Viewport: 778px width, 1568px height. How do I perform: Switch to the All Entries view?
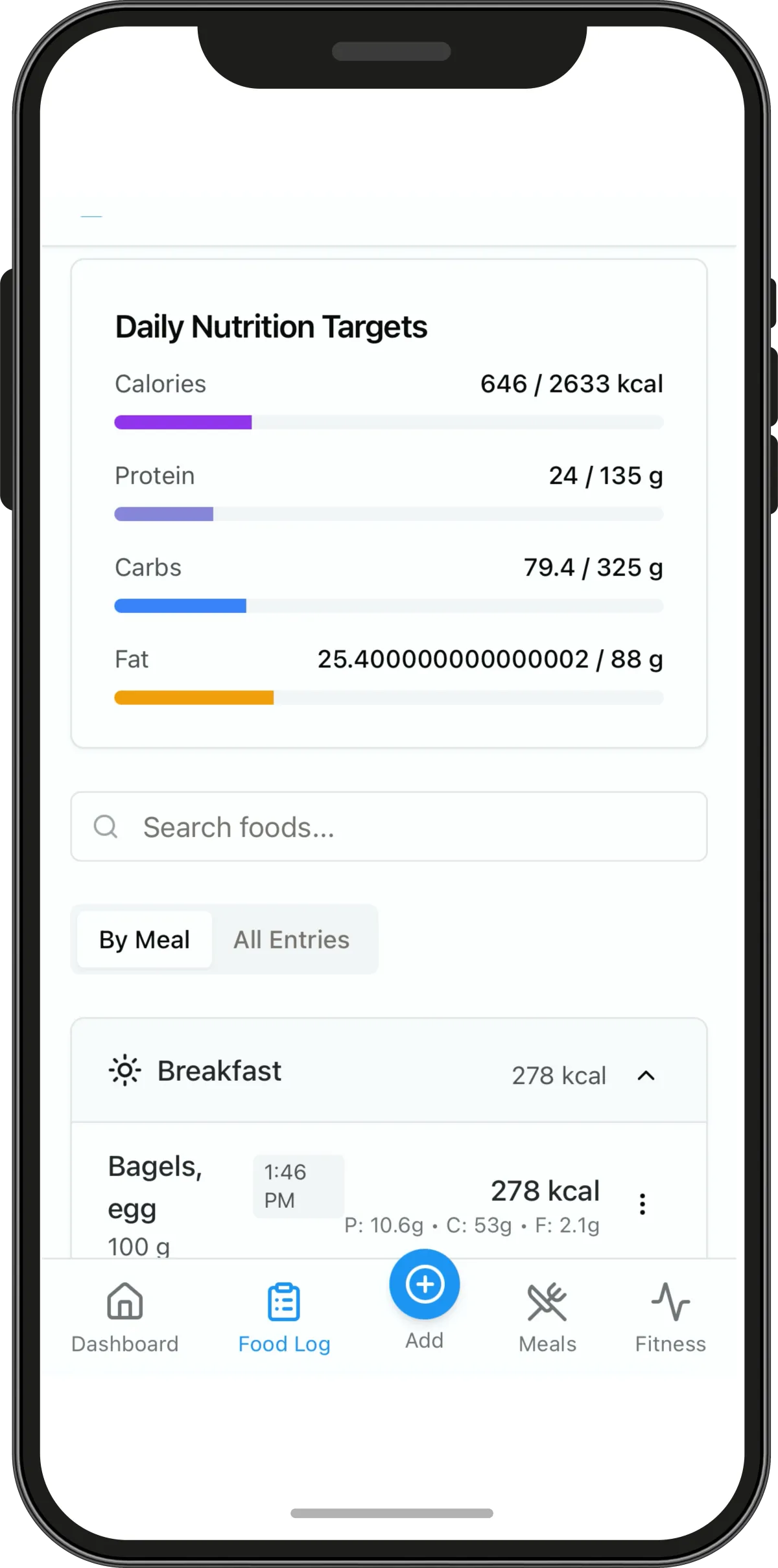pyautogui.click(x=291, y=940)
